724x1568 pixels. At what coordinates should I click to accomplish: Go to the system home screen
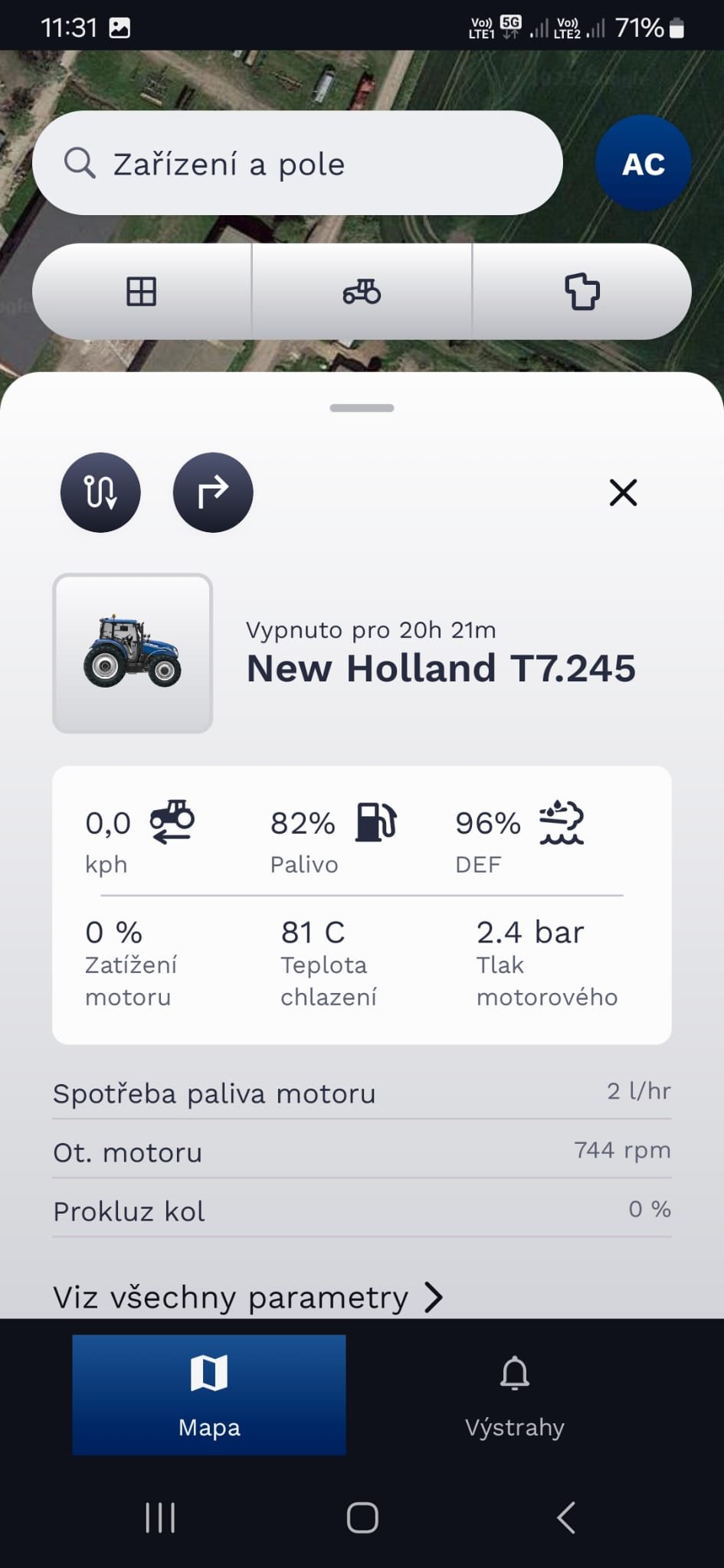click(362, 1517)
